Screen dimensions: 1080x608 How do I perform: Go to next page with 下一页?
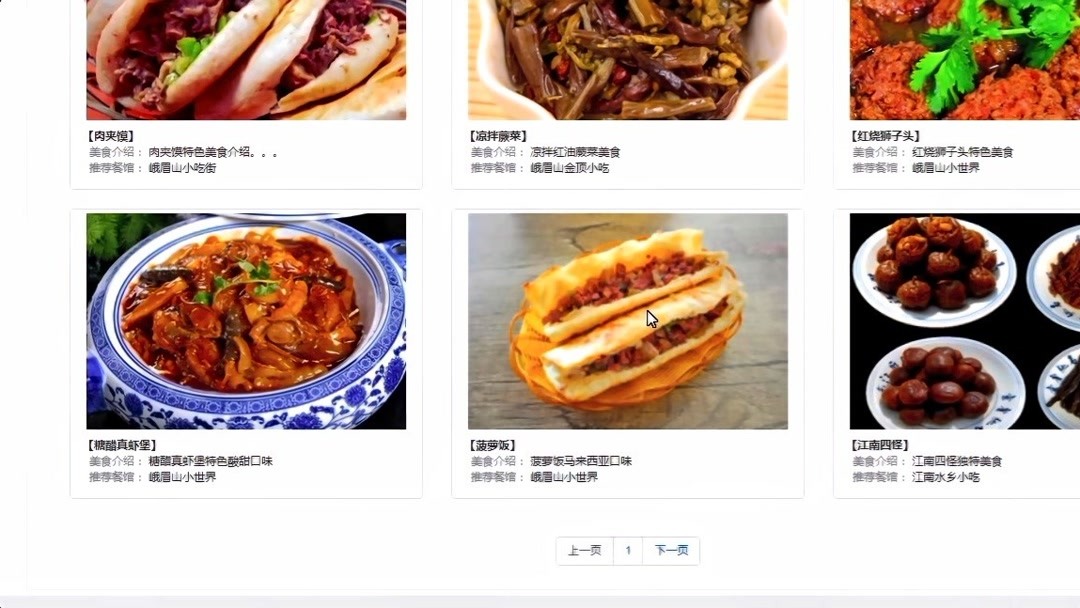[x=671, y=551]
